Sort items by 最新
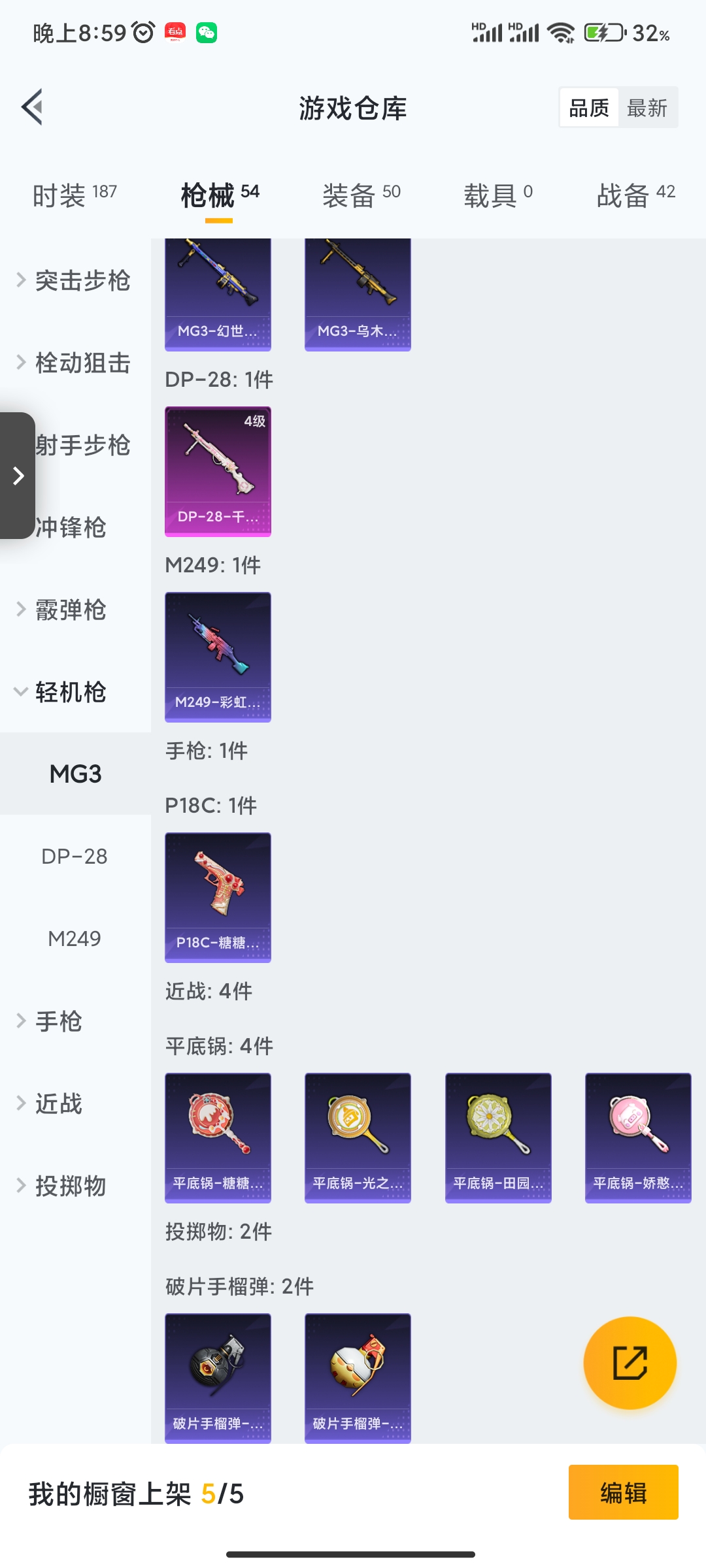The width and height of the screenshot is (706, 1568). (x=647, y=108)
